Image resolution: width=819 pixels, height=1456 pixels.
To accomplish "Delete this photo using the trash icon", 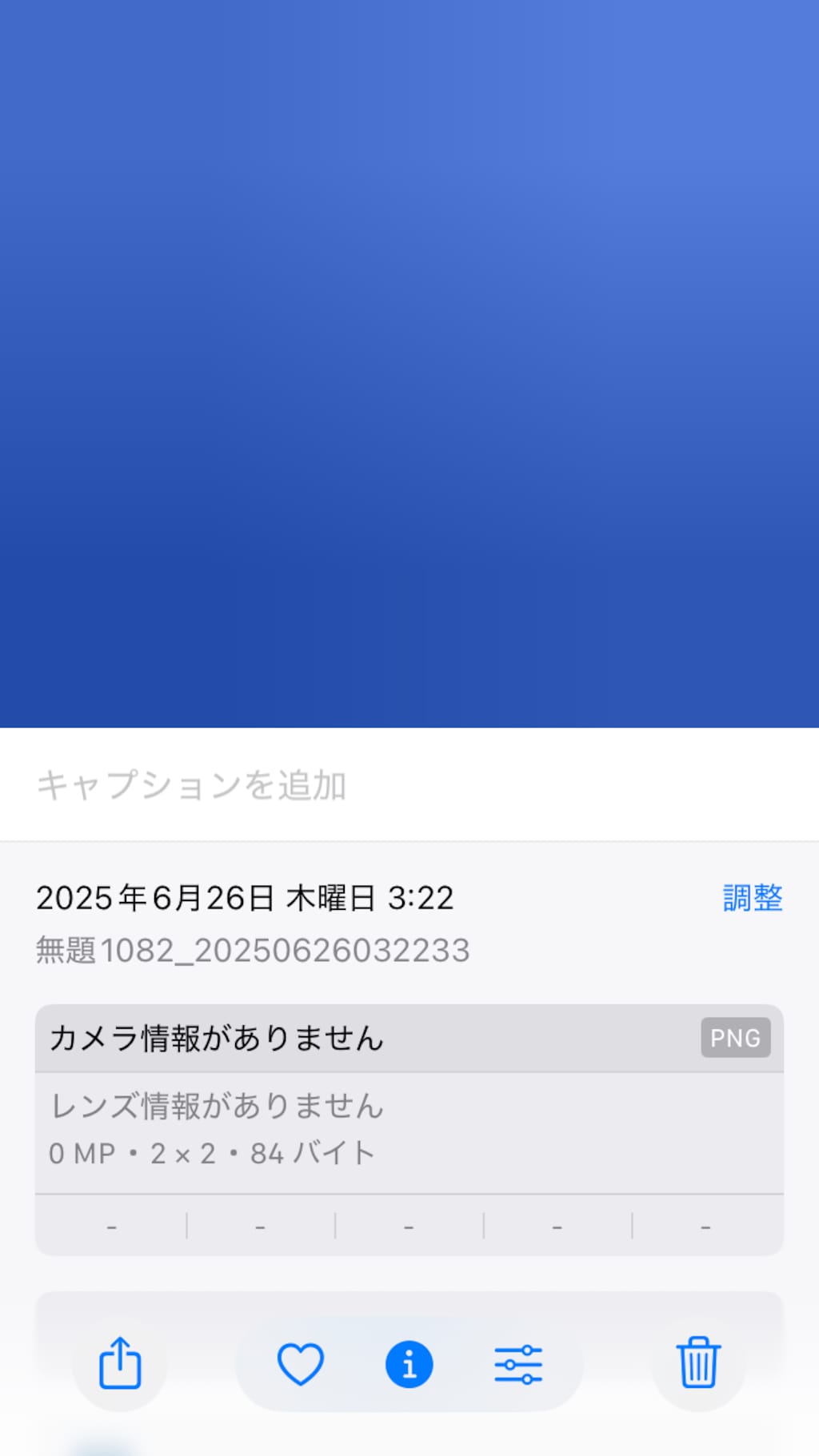I will click(x=697, y=1364).
